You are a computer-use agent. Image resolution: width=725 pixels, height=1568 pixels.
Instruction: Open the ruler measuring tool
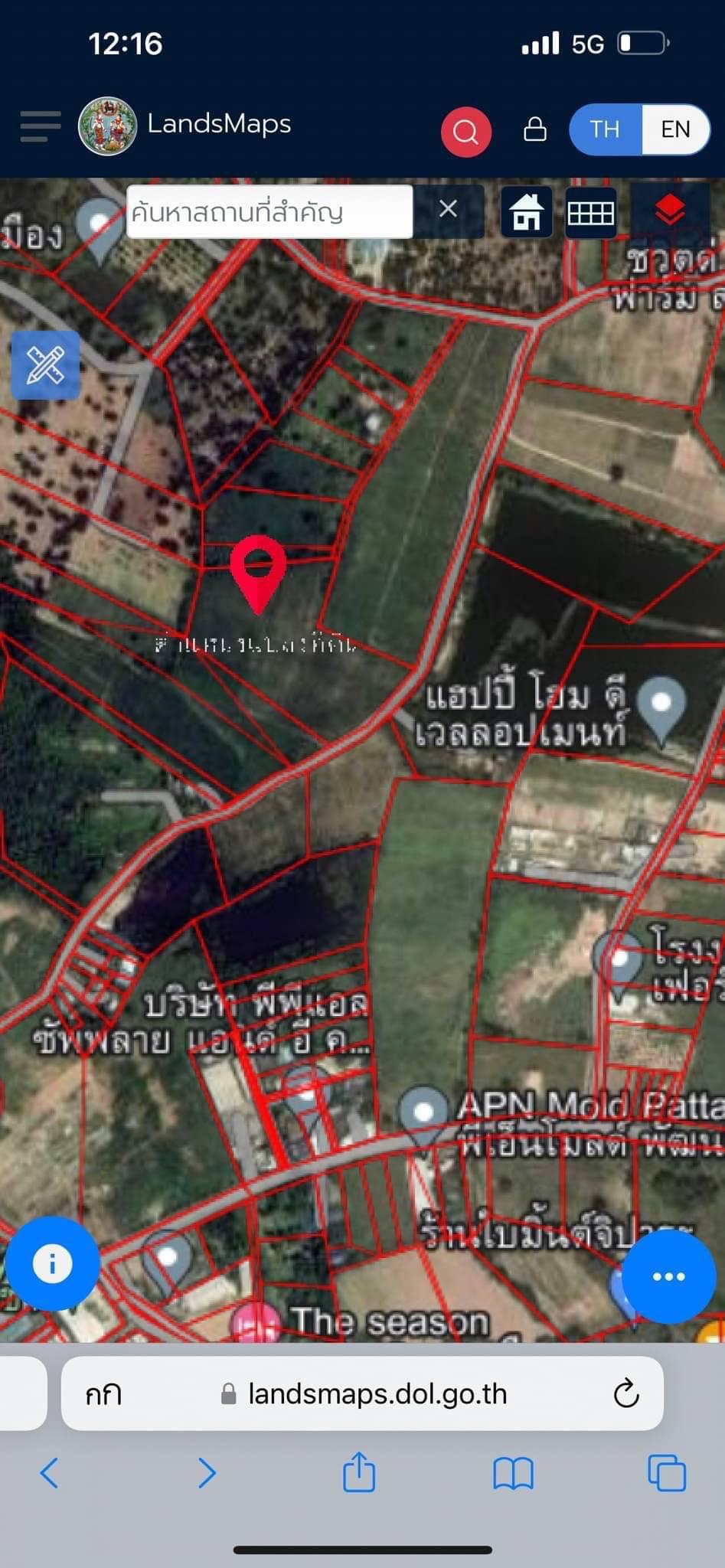point(45,365)
